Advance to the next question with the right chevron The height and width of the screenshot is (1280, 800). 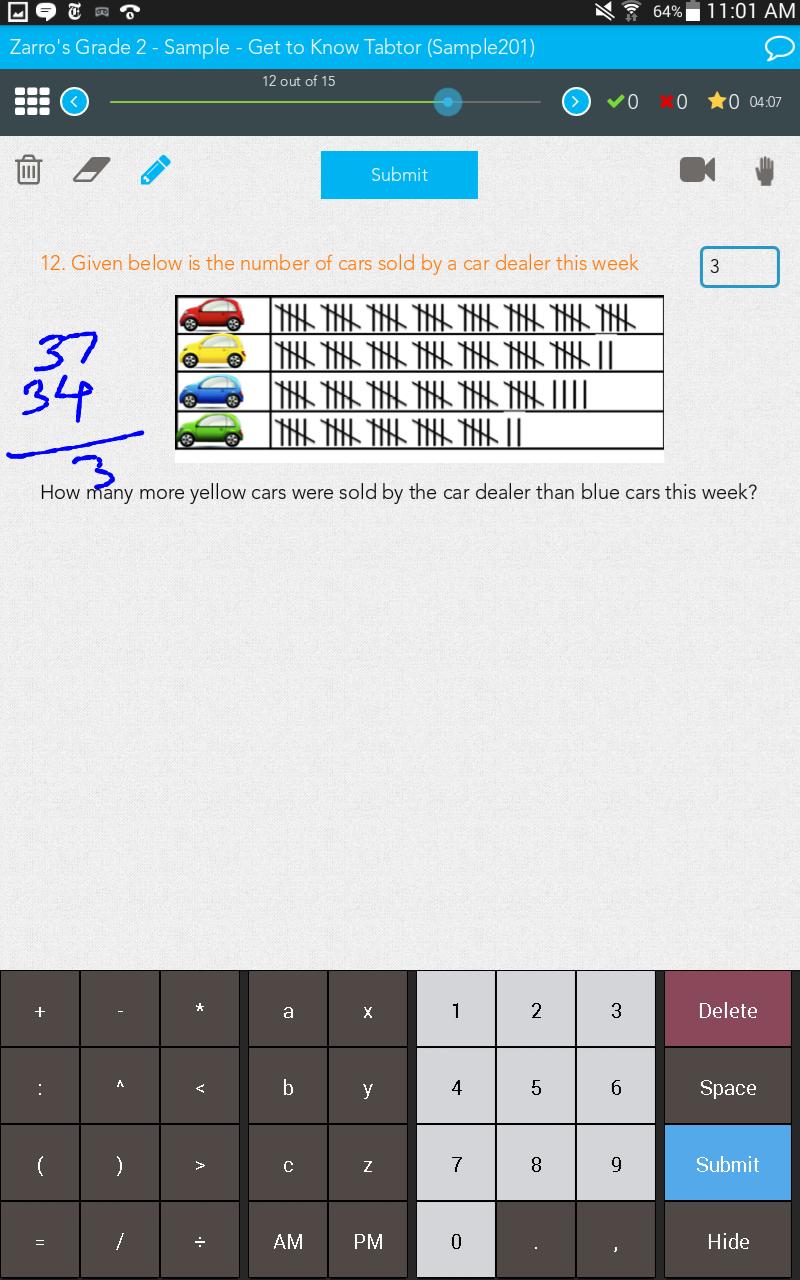575,101
